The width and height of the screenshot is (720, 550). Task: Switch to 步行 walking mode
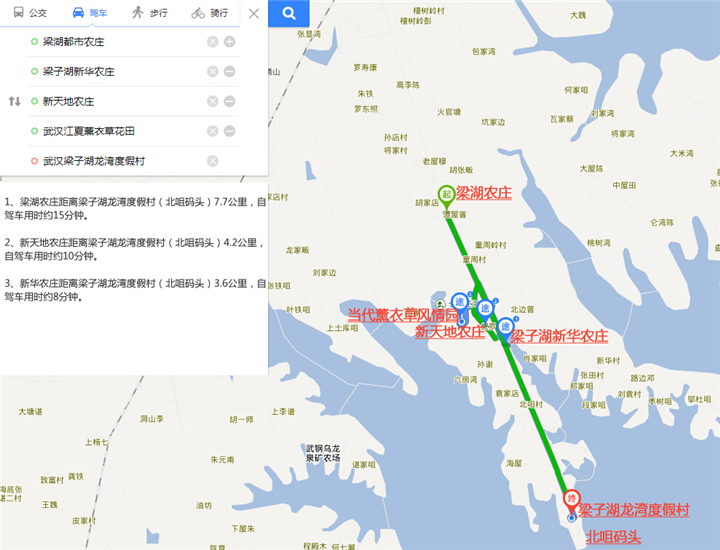click(x=150, y=13)
